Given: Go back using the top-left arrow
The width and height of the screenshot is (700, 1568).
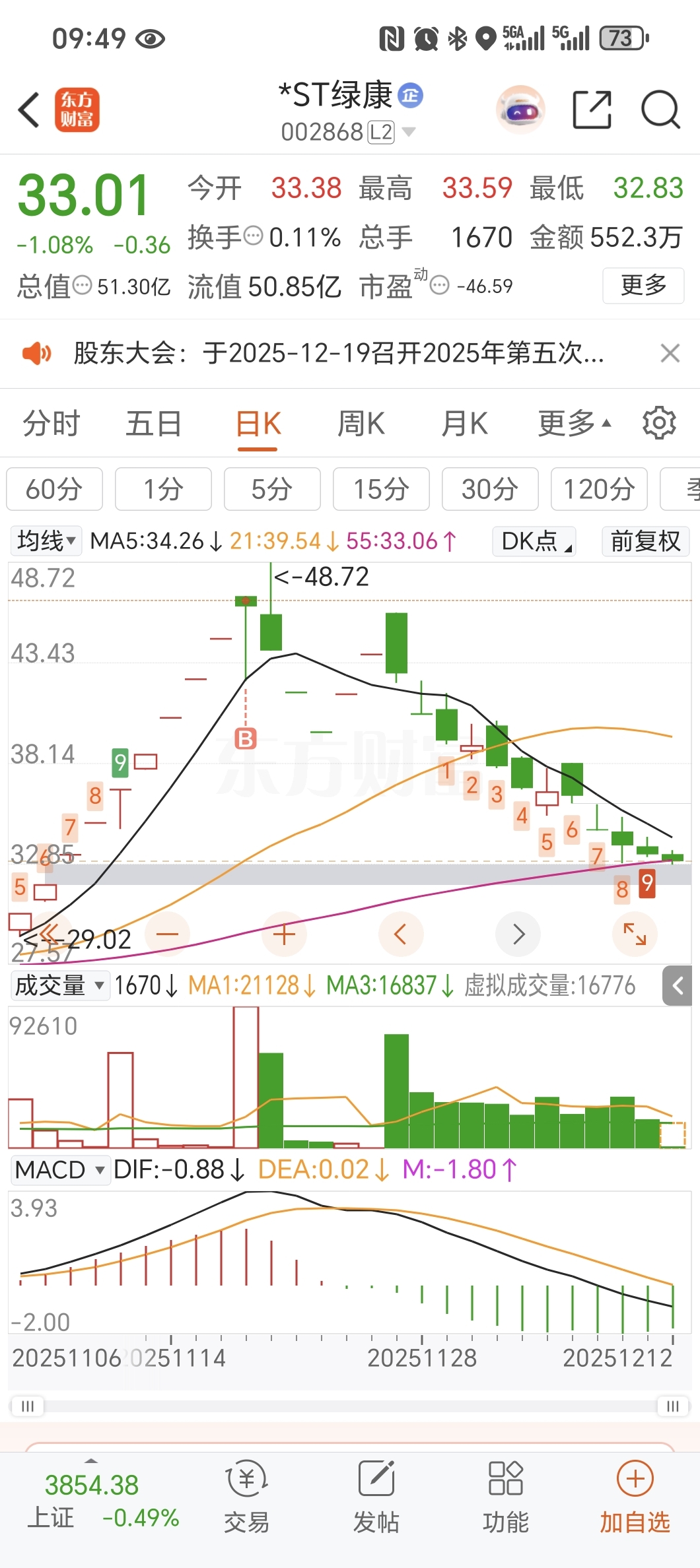Looking at the screenshot, I should click(29, 110).
